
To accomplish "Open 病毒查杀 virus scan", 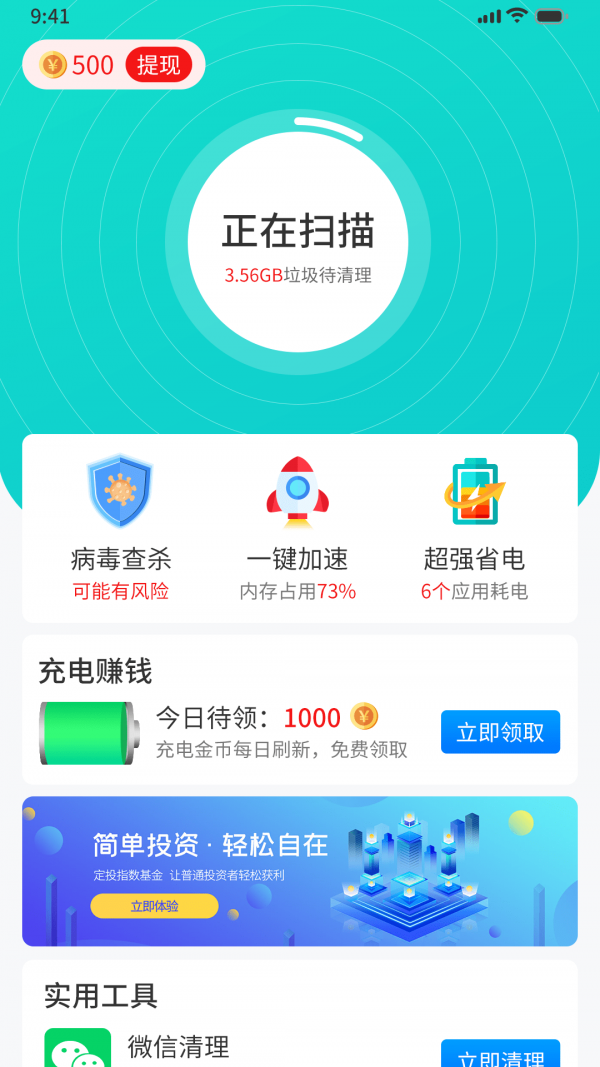I will tap(120, 527).
